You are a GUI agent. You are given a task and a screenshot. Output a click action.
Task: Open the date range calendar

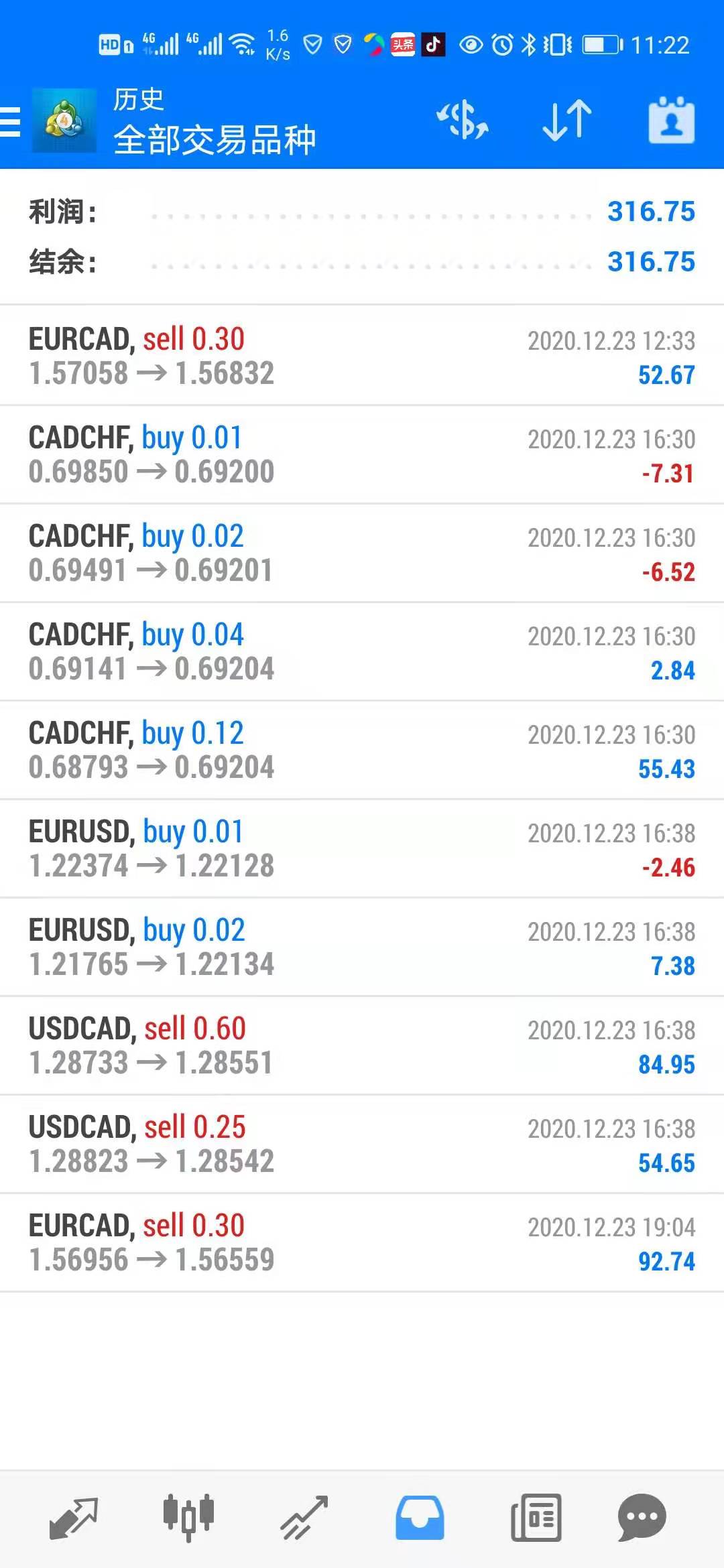(671, 121)
